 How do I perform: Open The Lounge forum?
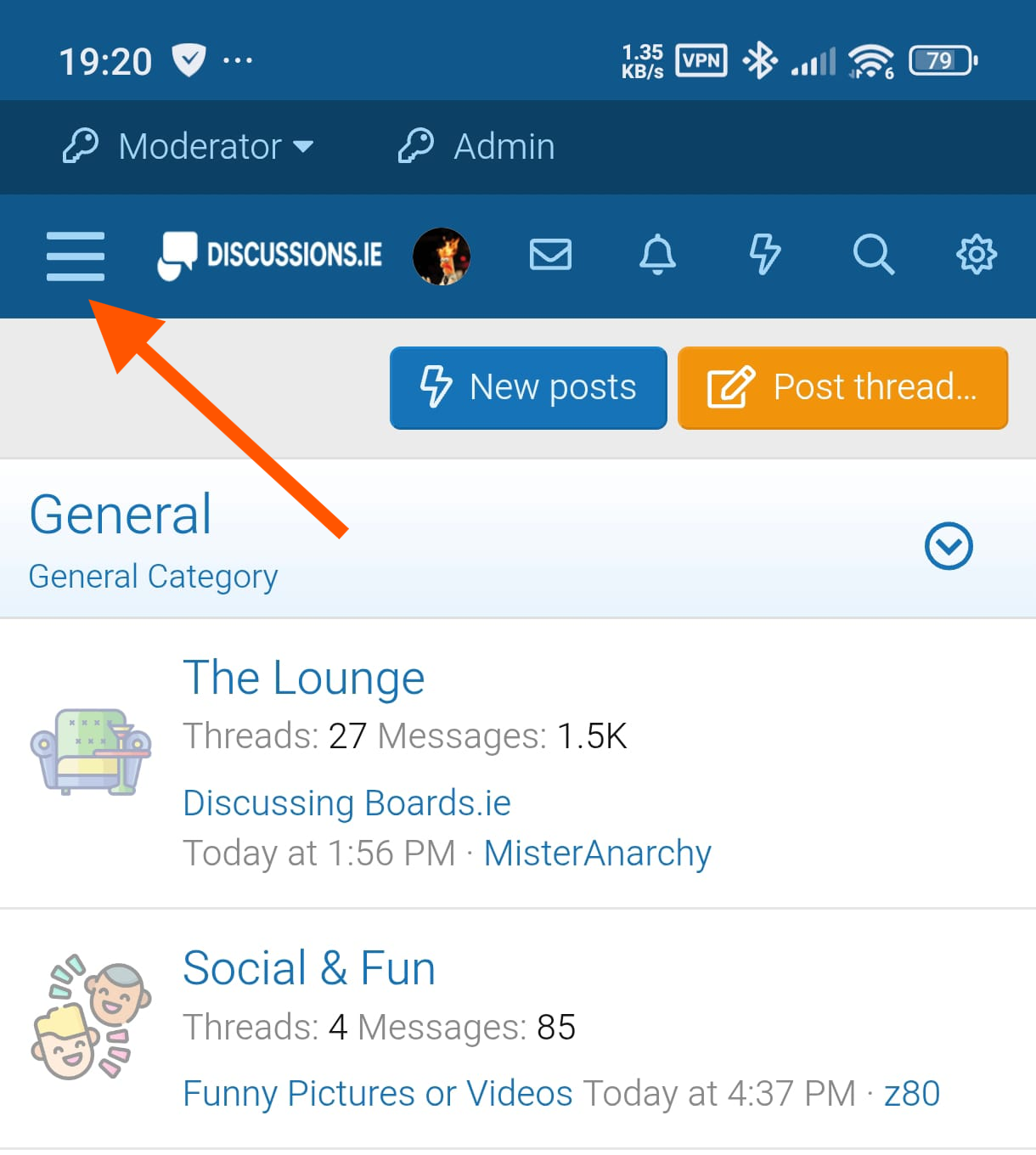click(303, 678)
